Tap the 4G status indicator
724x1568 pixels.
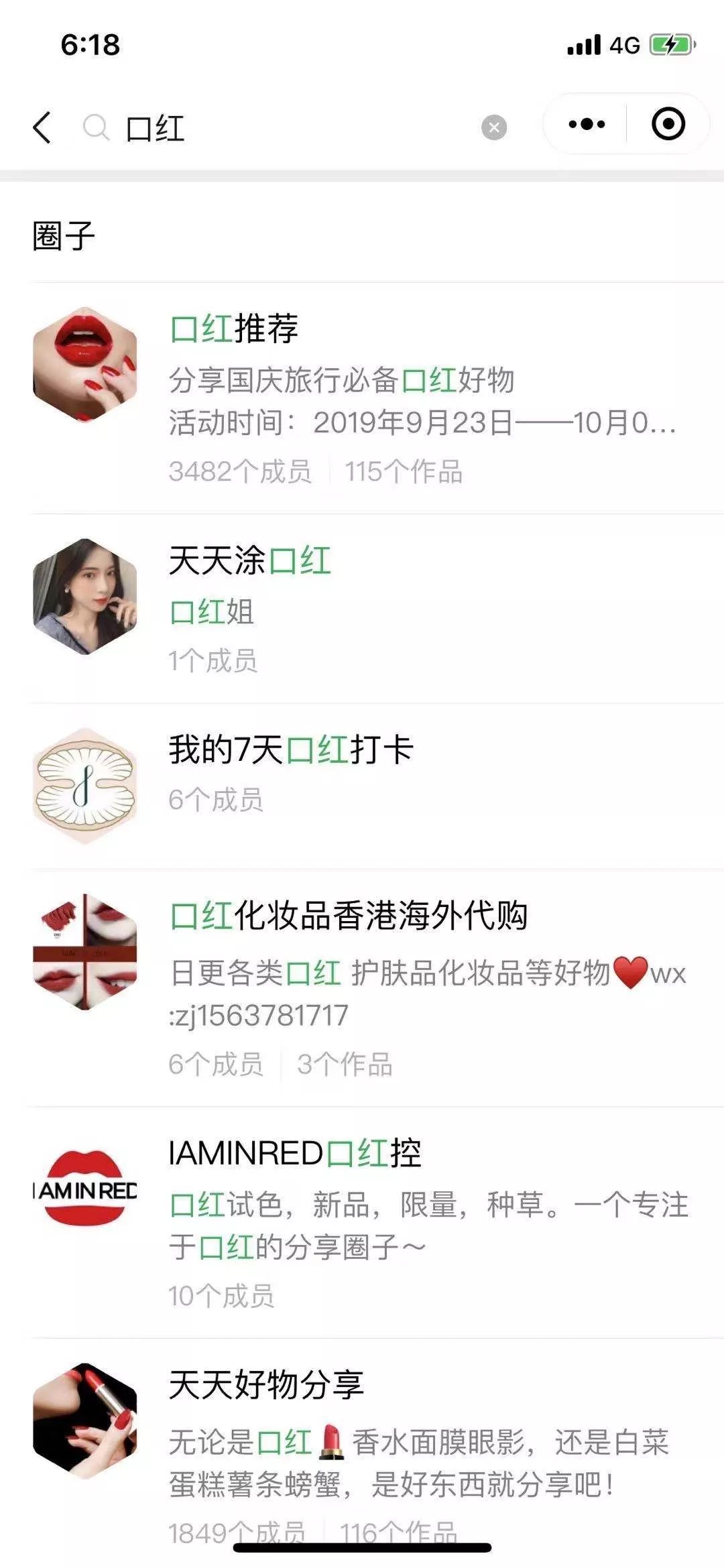coord(623,44)
